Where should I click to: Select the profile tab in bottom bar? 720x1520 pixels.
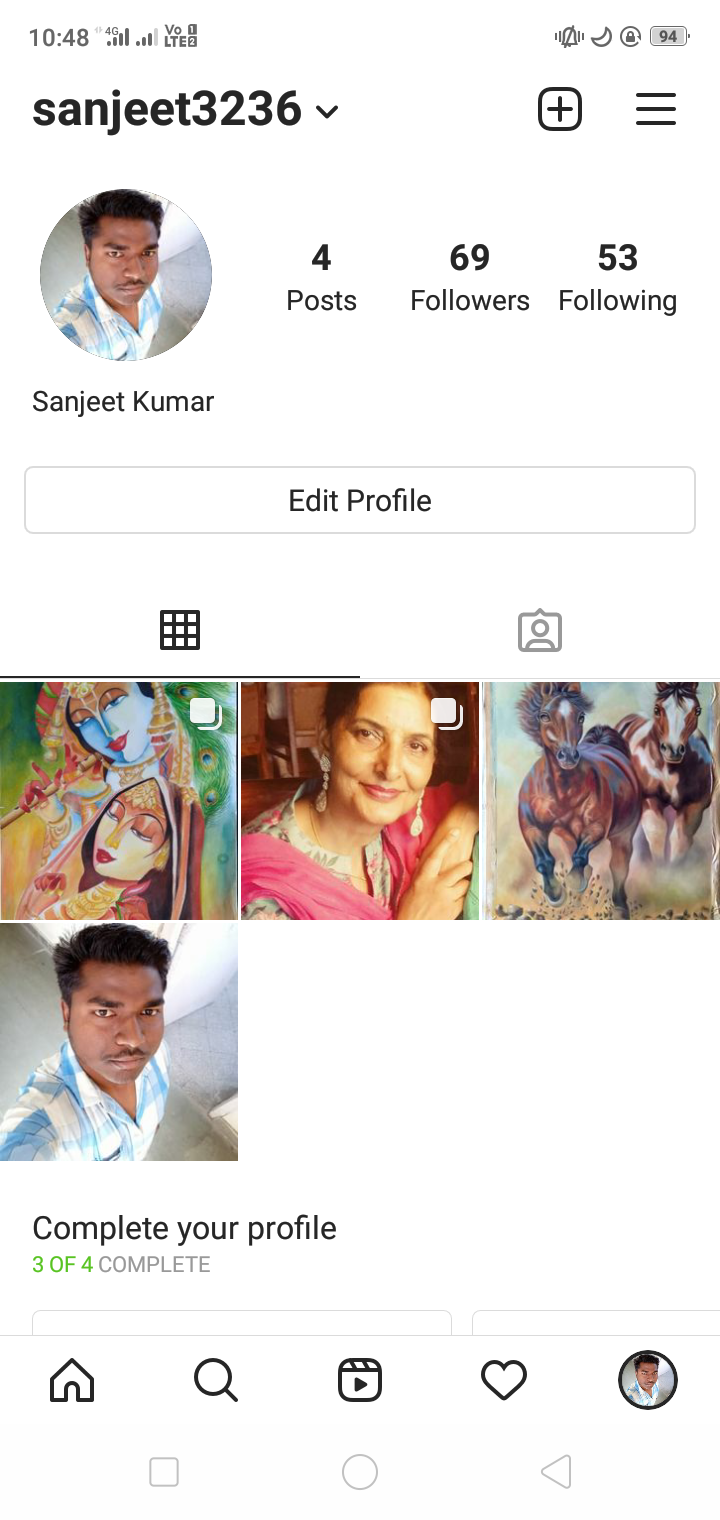coord(648,1380)
